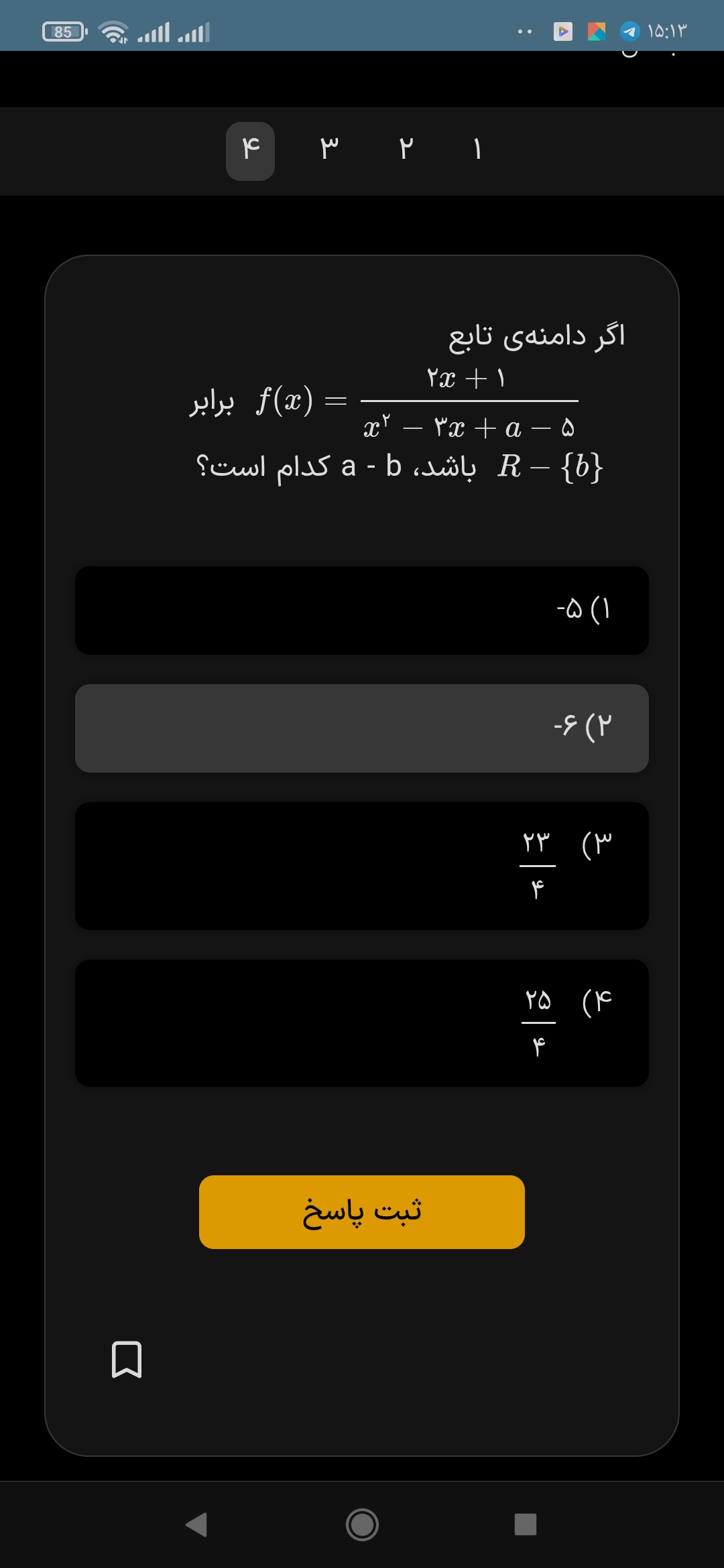Go to question number ۱
Image resolution: width=724 pixels, height=1568 pixels.
477,149
